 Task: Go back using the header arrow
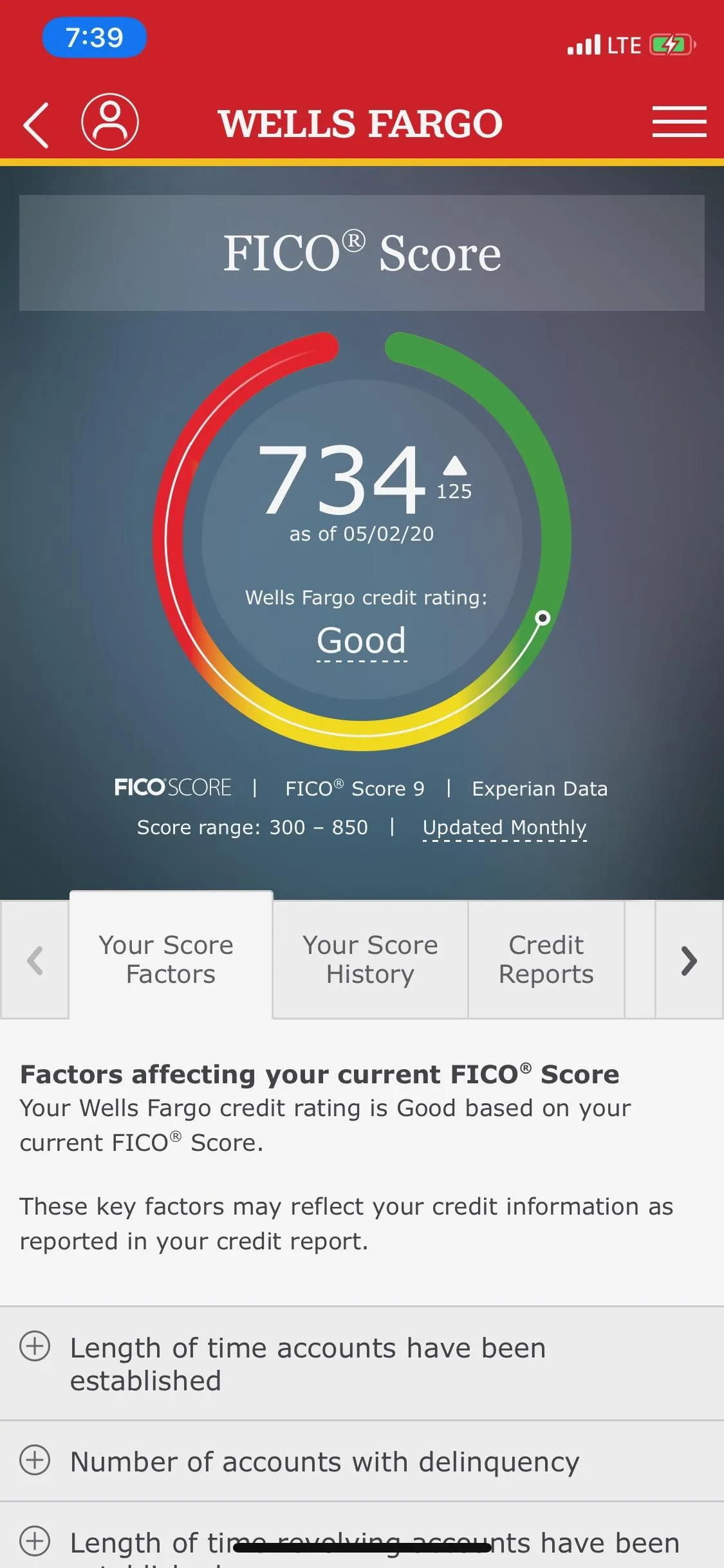[36, 125]
